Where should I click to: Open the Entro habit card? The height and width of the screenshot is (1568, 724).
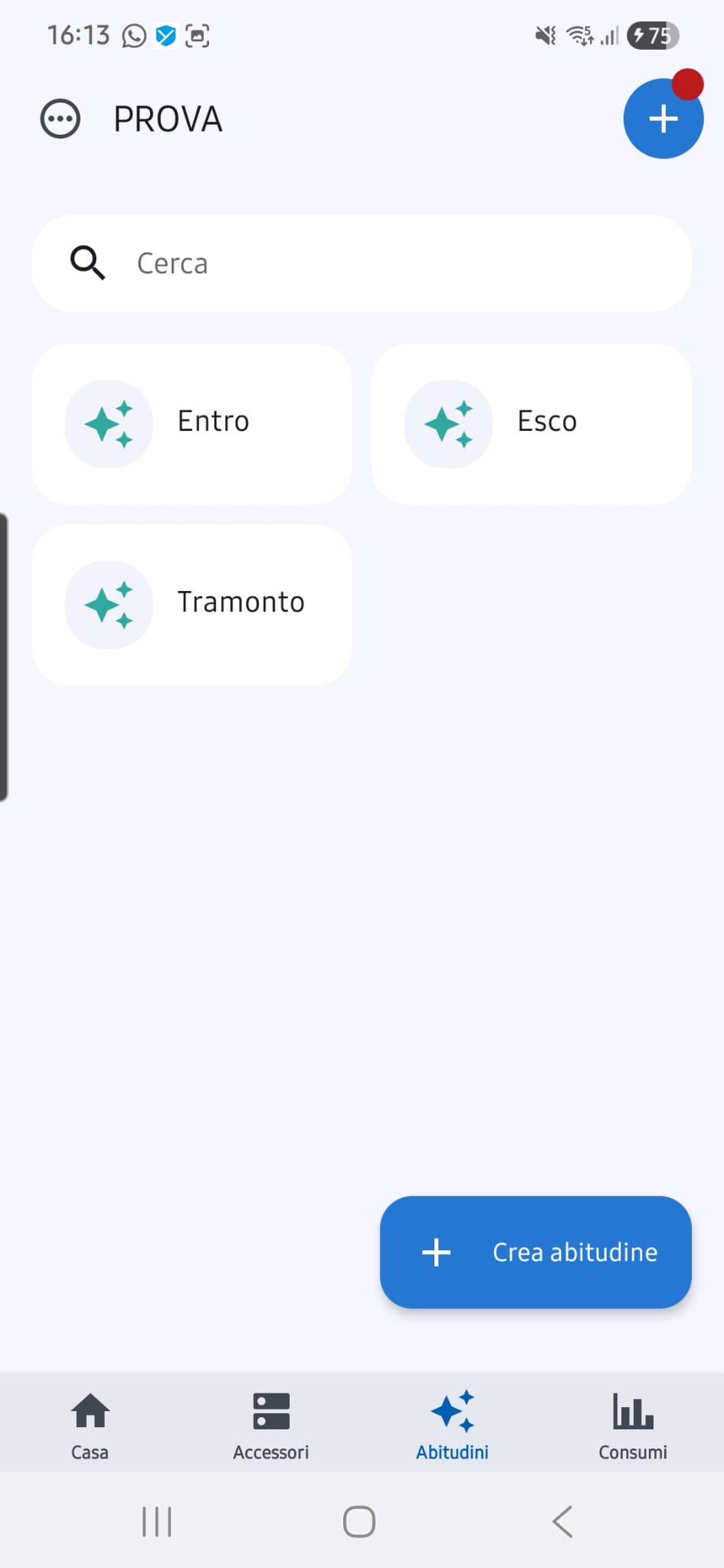click(x=192, y=423)
